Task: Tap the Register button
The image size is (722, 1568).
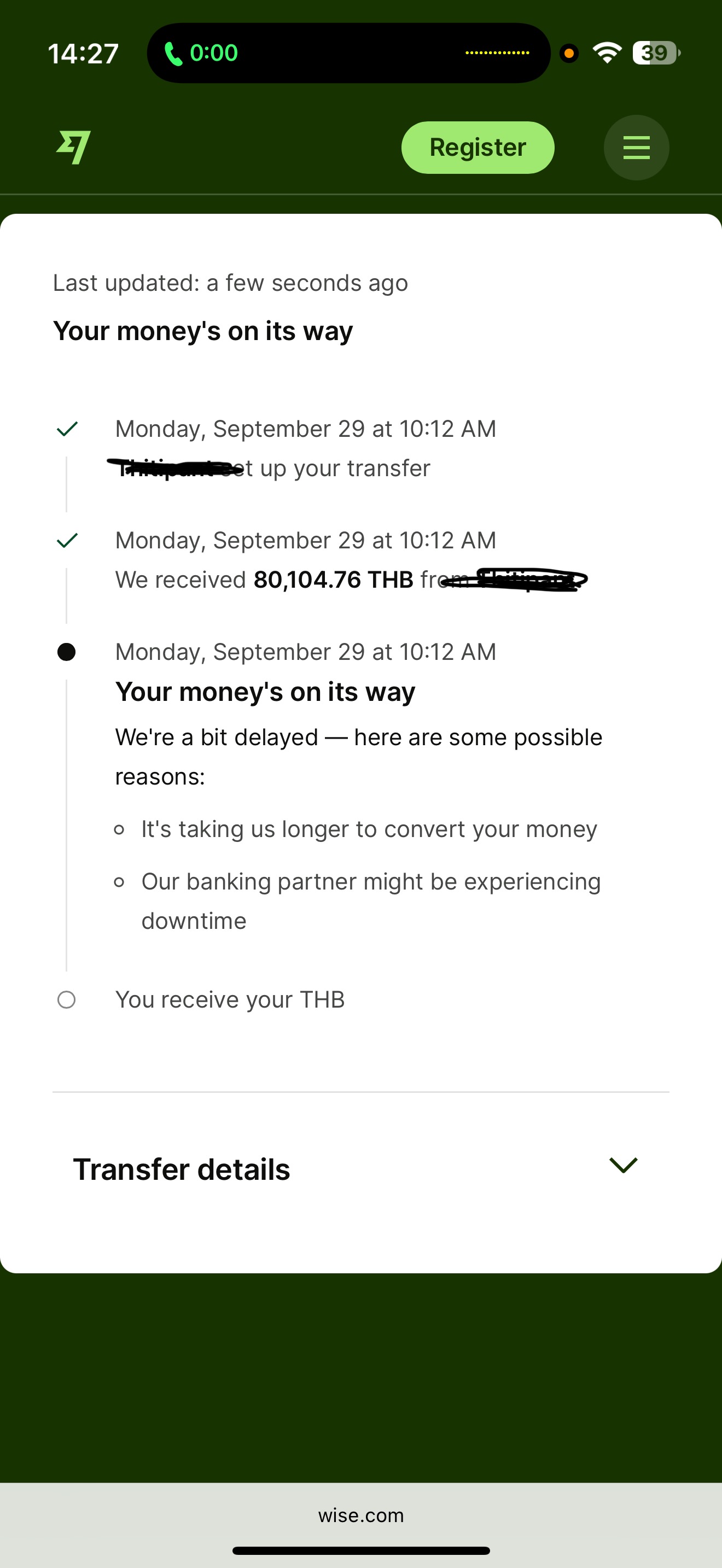Action: tap(478, 147)
